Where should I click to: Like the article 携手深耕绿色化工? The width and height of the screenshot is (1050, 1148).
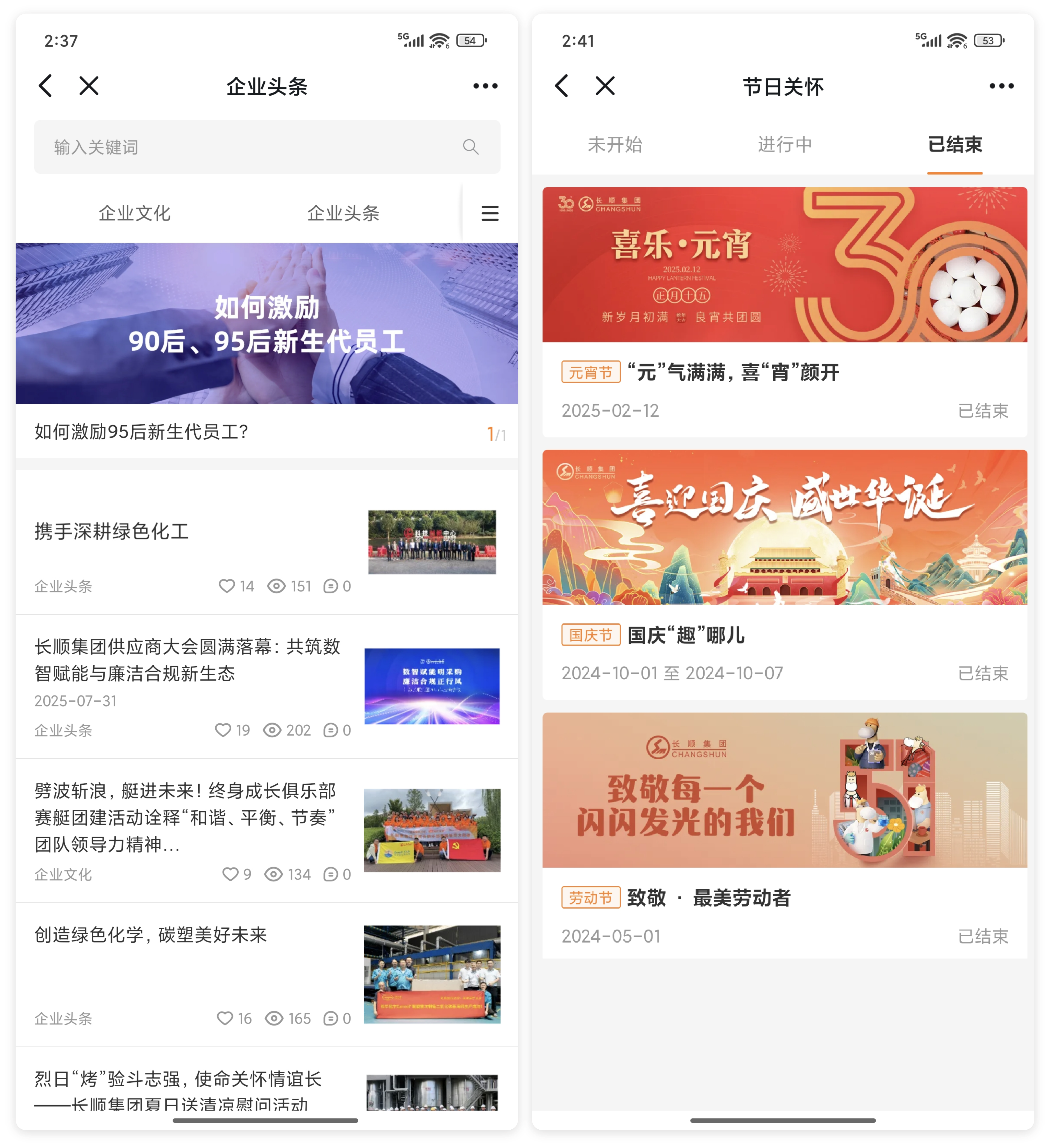point(227,586)
